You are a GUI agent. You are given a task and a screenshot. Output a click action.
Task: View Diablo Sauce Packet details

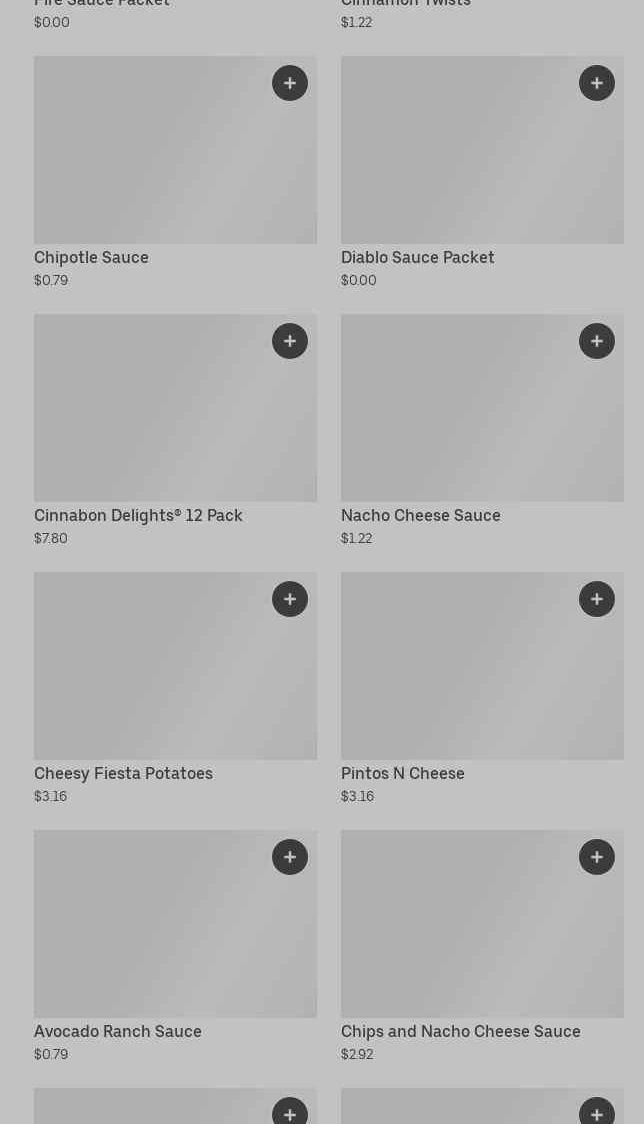pyautogui.click(x=482, y=172)
